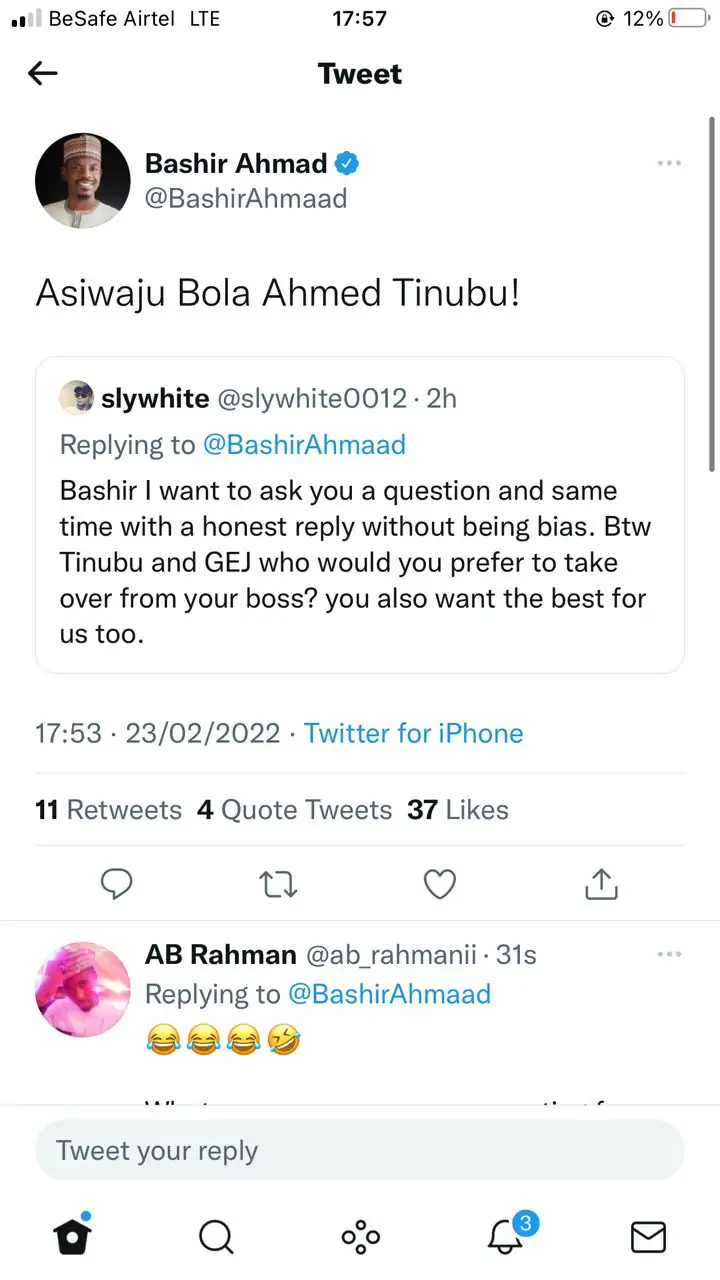Image resolution: width=720 pixels, height=1280 pixels.
Task: Switch to the Search tab
Action: (216, 1237)
